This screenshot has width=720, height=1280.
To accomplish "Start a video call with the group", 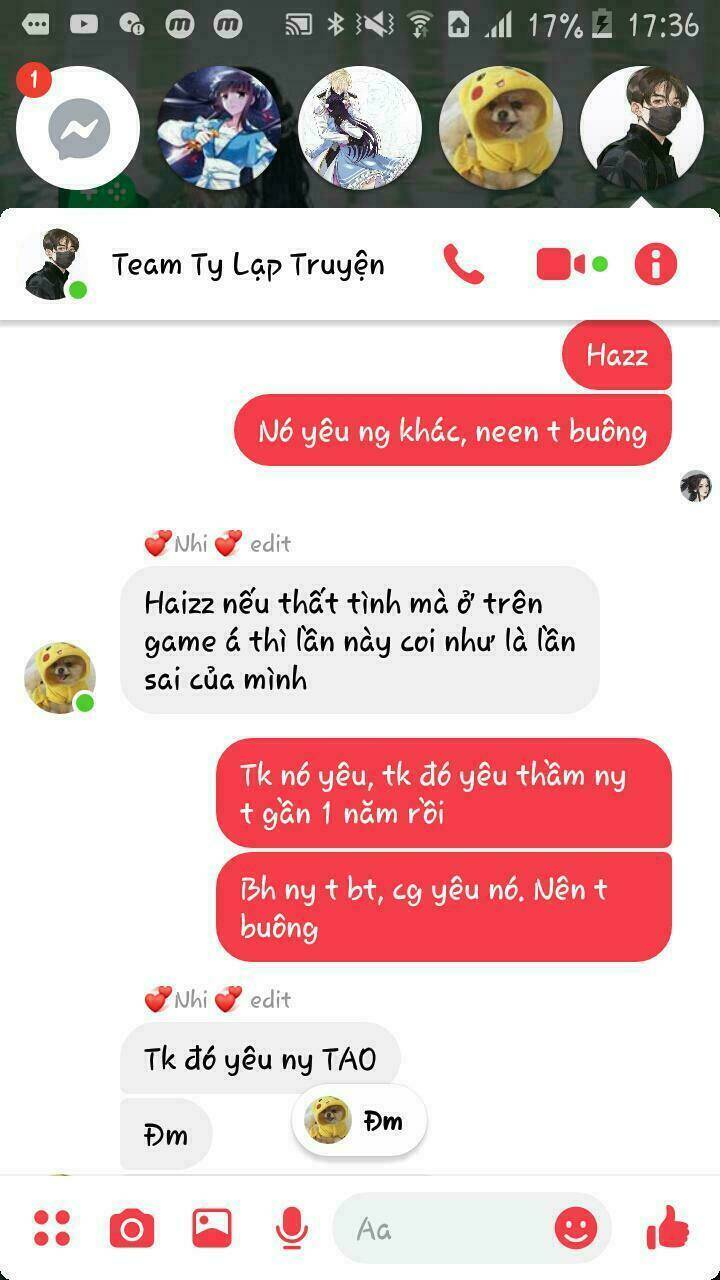I will (562, 265).
